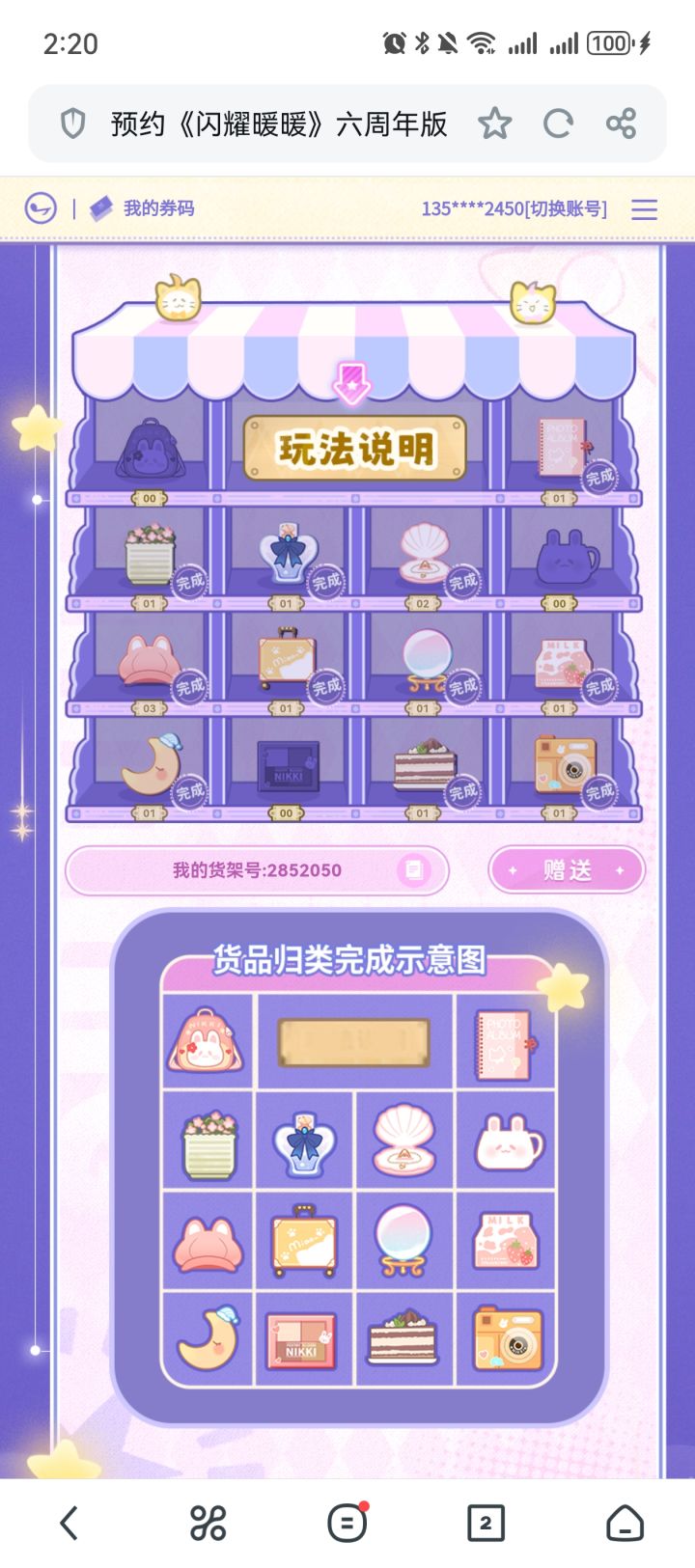Click the shield icon in the address bar
The width and height of the screenshot is (695, 1568).
coord(72,124)
